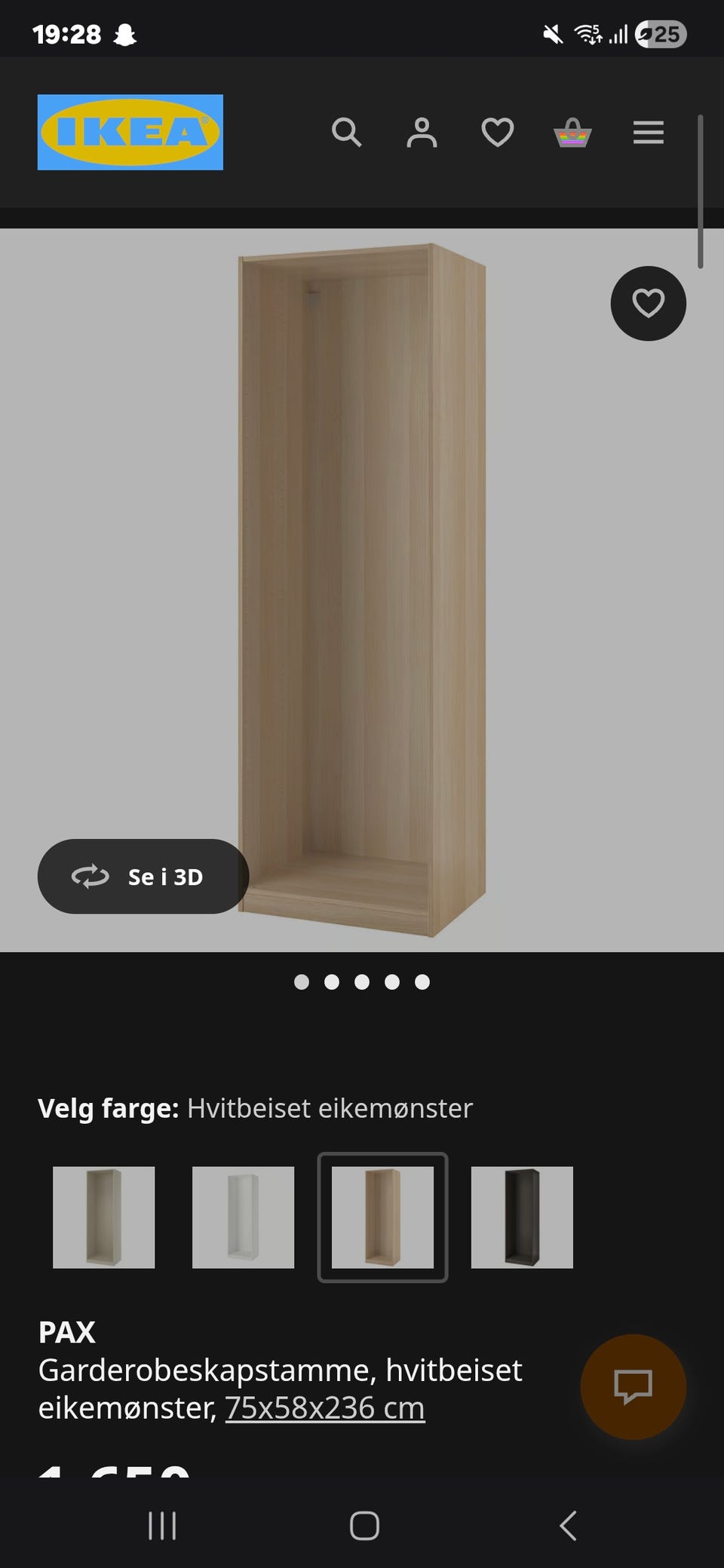This screenshot has height=1568, width=724.
Task: Tap the Se i 3D button
Action: tap(143, 877)
